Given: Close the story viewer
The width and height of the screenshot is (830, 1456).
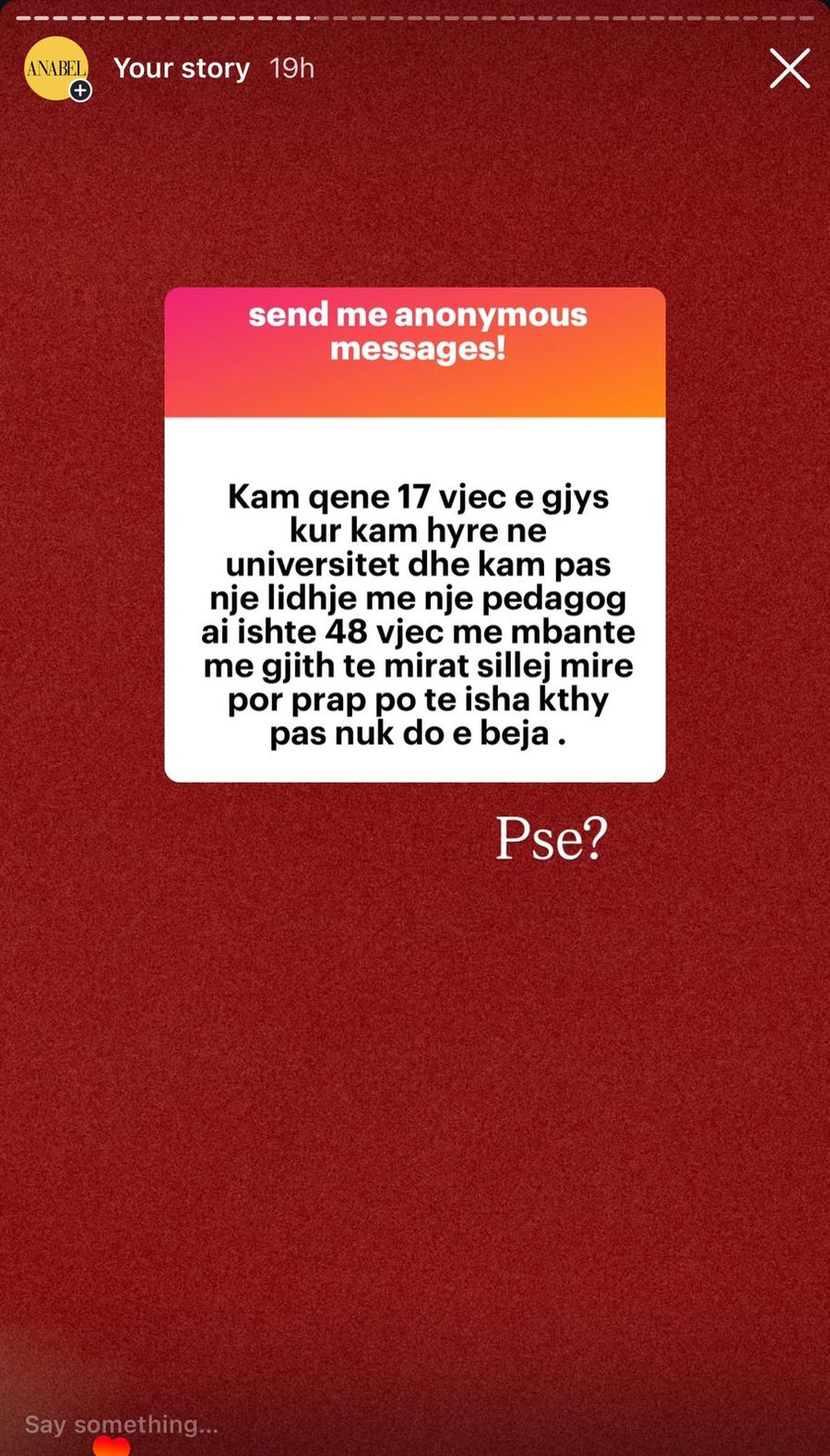Looking at the screenshot, I should (x=789, y=69).
